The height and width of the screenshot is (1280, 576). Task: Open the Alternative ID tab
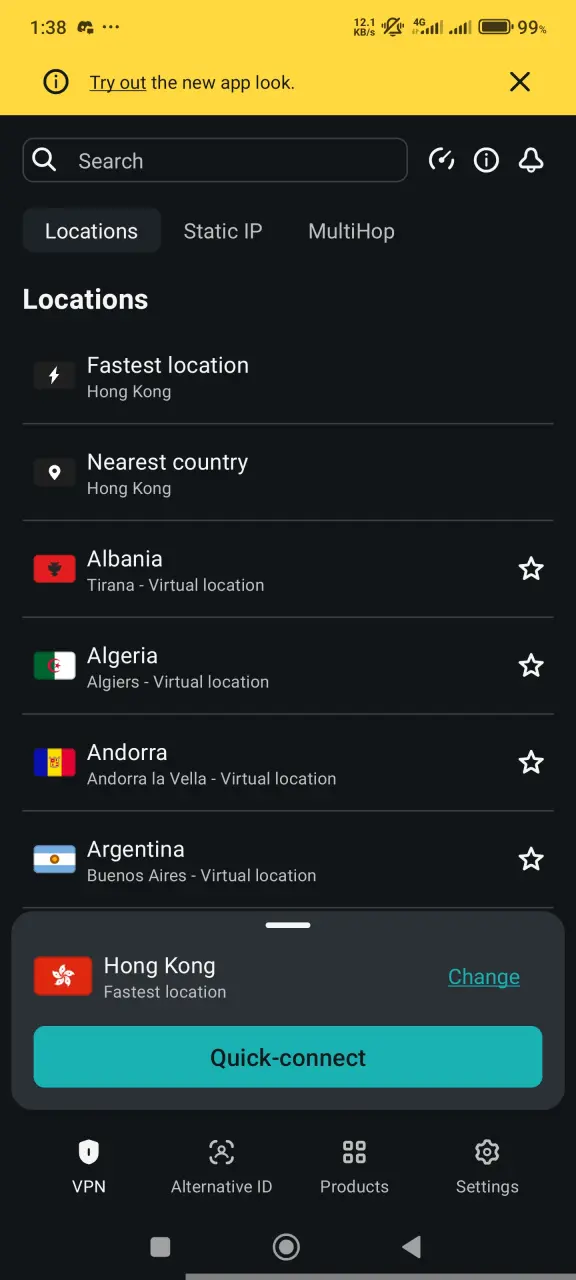221,1167
